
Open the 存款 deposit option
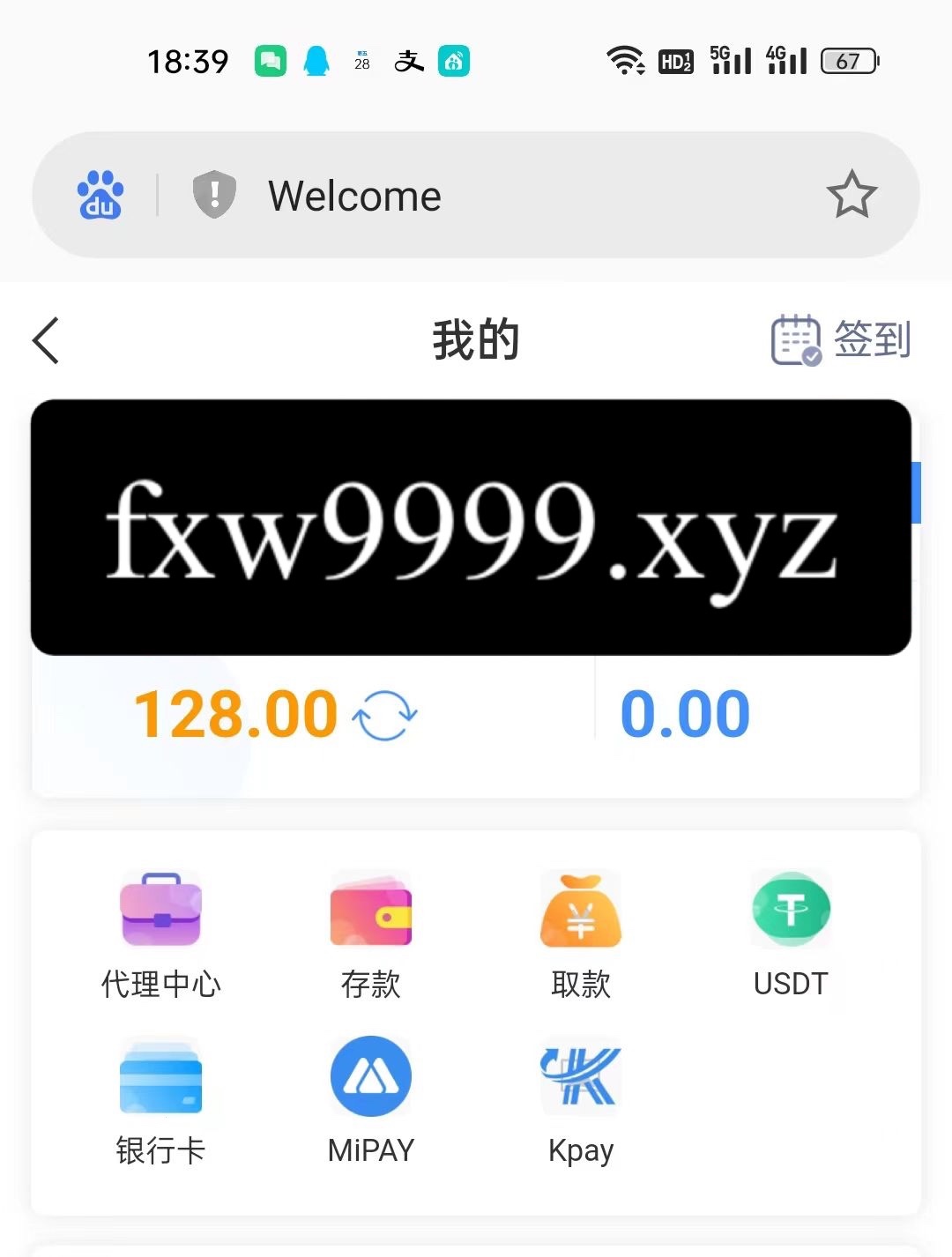coord(371,934)
